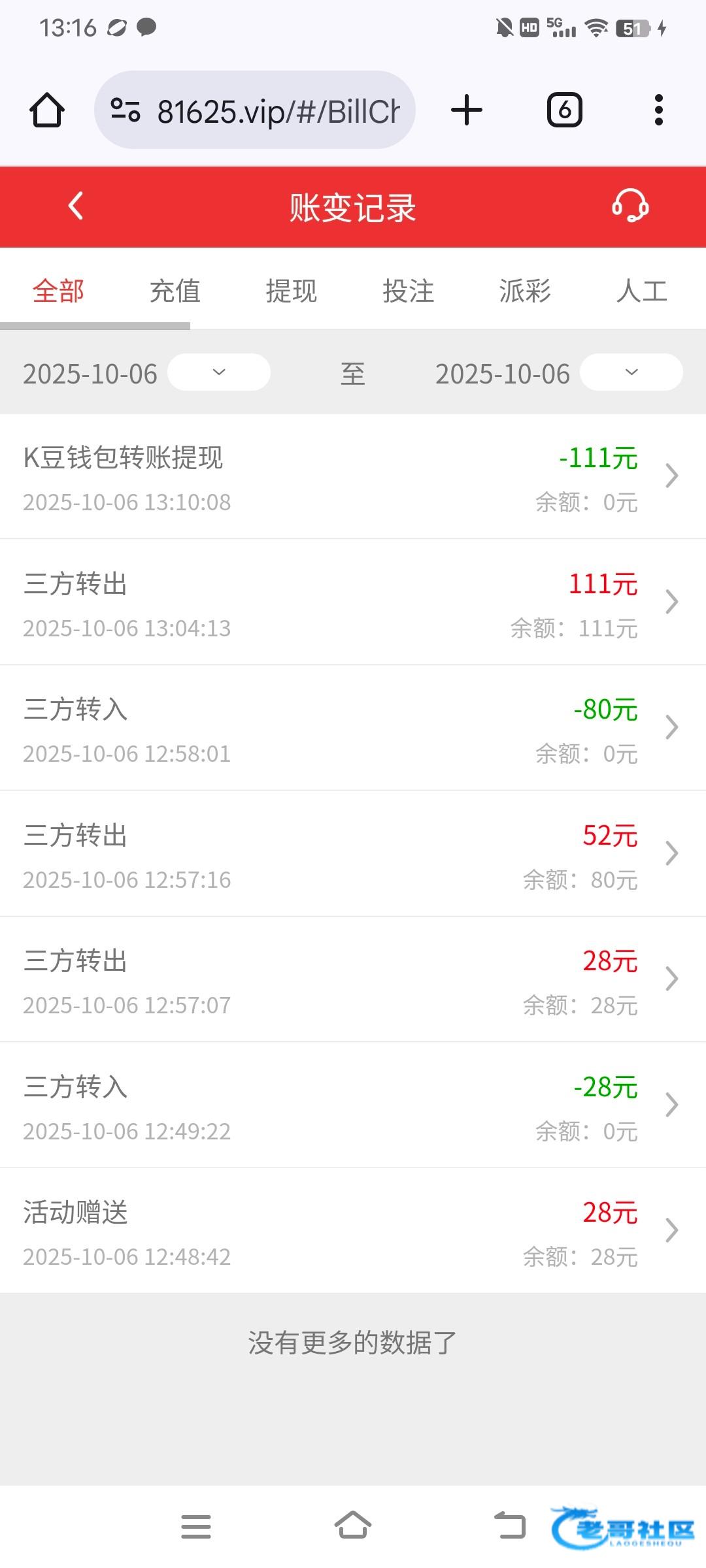The height and width of the screenshot is (1568, 706).
Task: Open the 三方转出 111元 record
Action: point(353,602)
